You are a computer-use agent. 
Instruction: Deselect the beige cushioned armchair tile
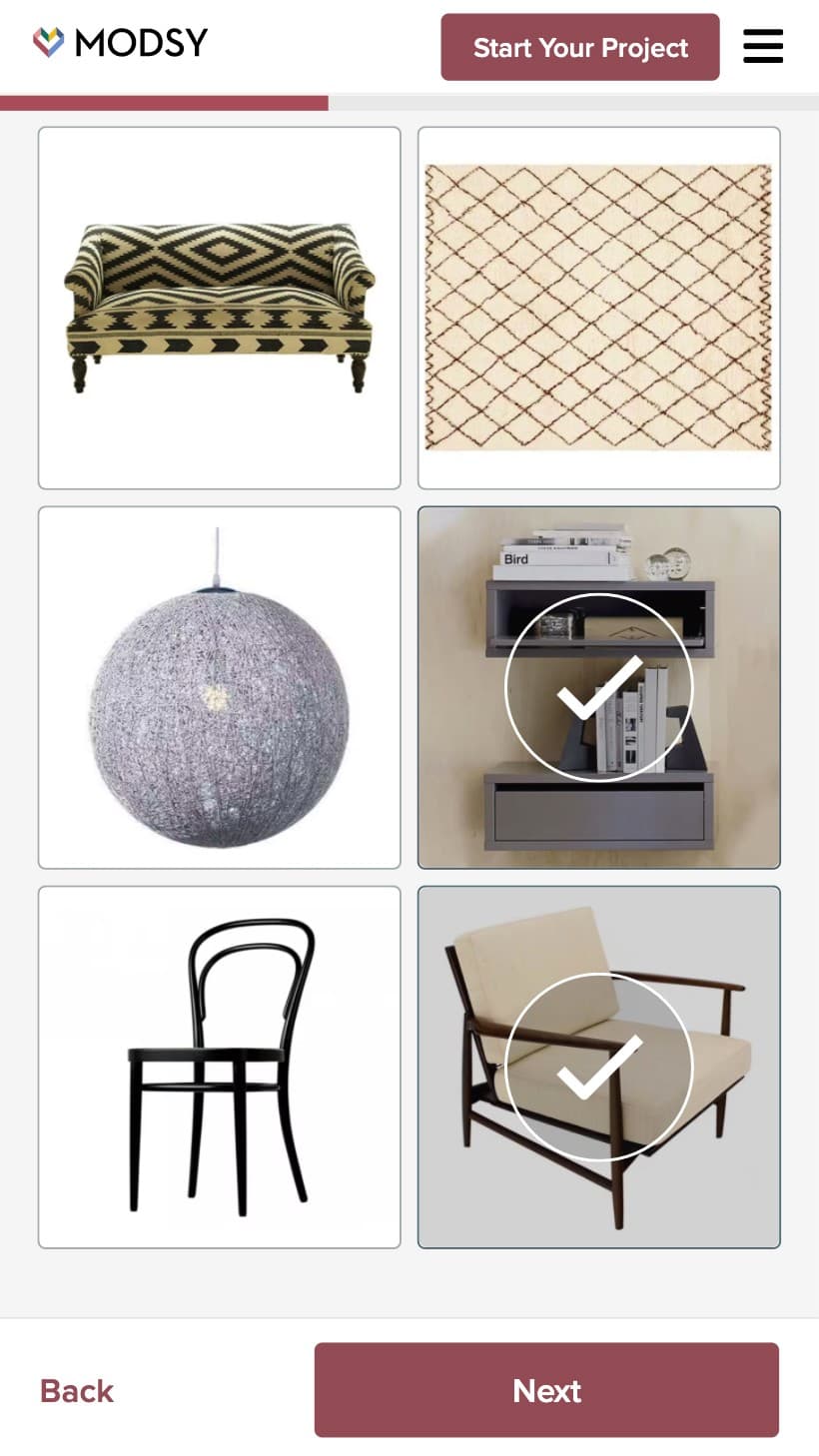tap(598, 1067)
